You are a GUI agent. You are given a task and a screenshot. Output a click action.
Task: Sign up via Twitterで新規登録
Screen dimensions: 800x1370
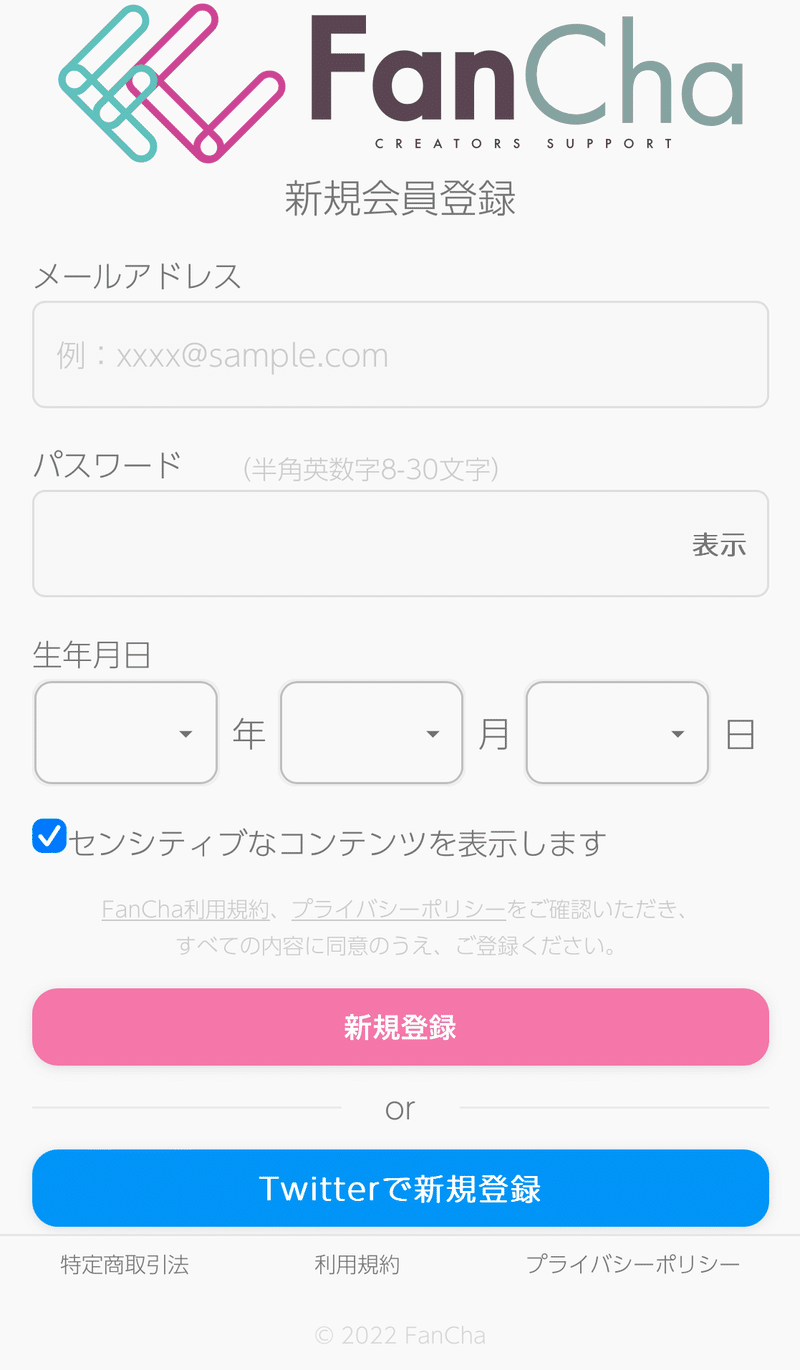click(x=400, y=1188)
